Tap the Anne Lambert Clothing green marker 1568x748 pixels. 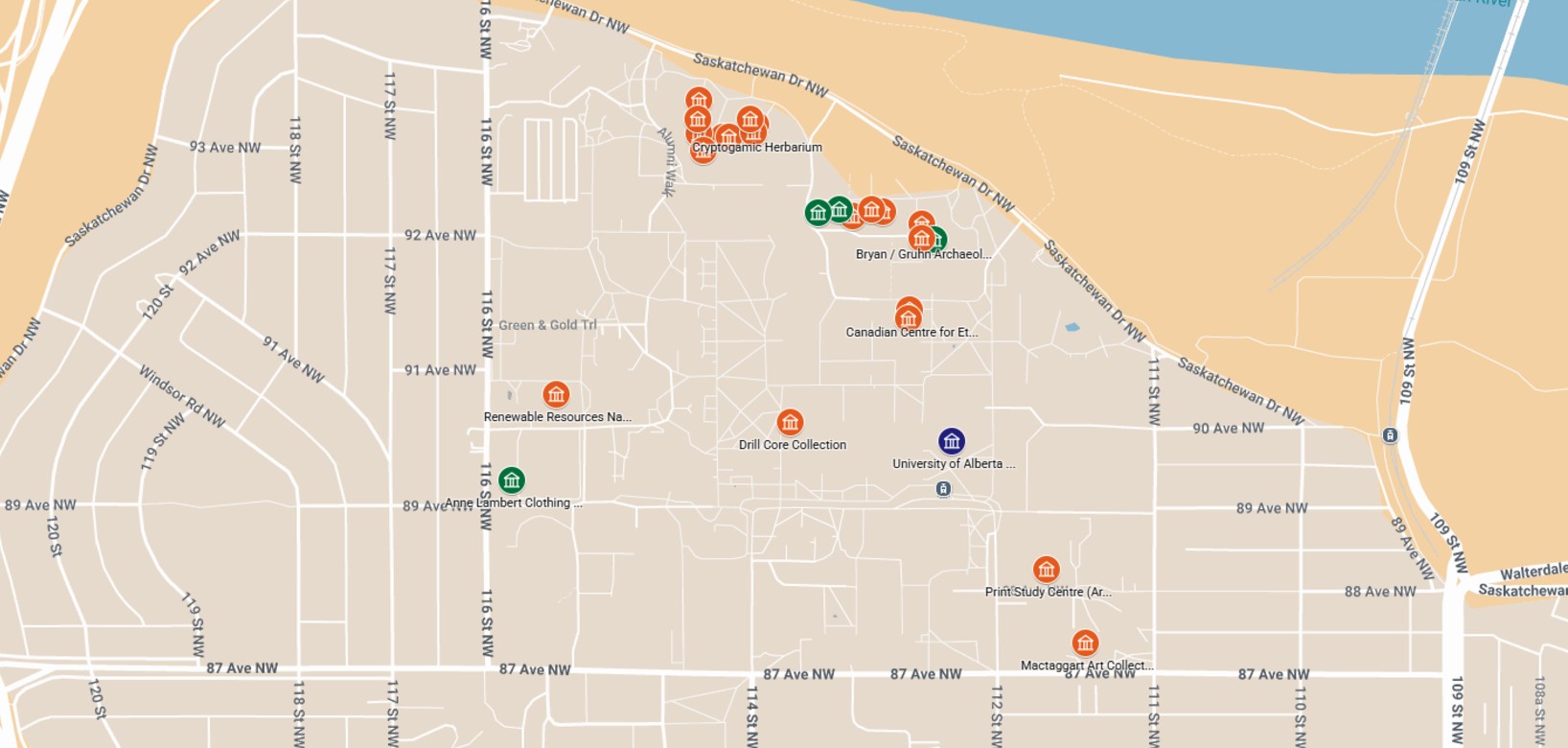(x=512, y=480)
